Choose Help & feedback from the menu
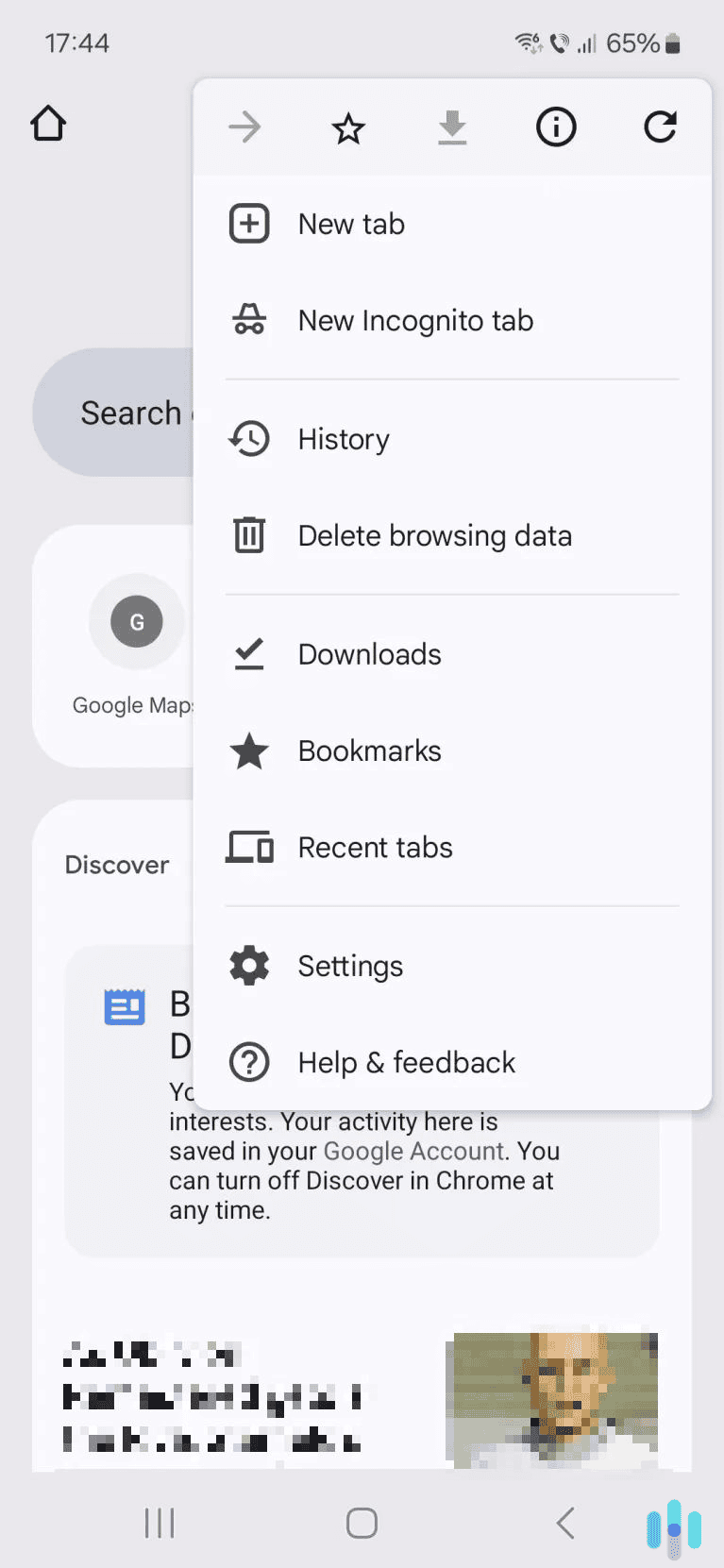 [x=406, y=1062]
